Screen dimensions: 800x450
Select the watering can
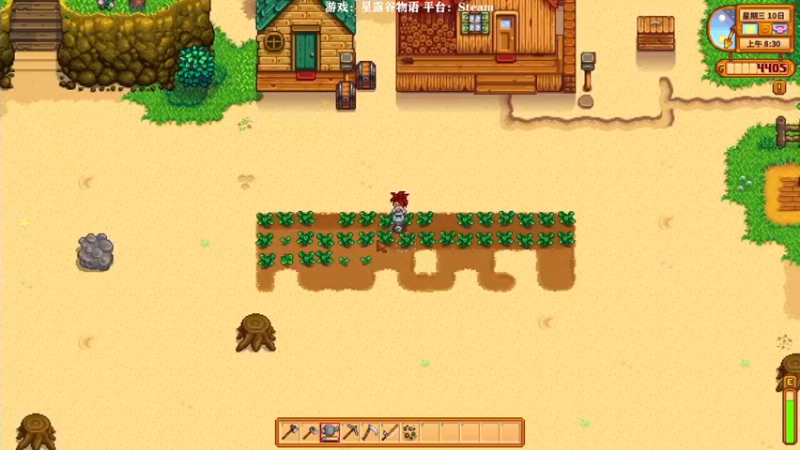pos(330,432)
